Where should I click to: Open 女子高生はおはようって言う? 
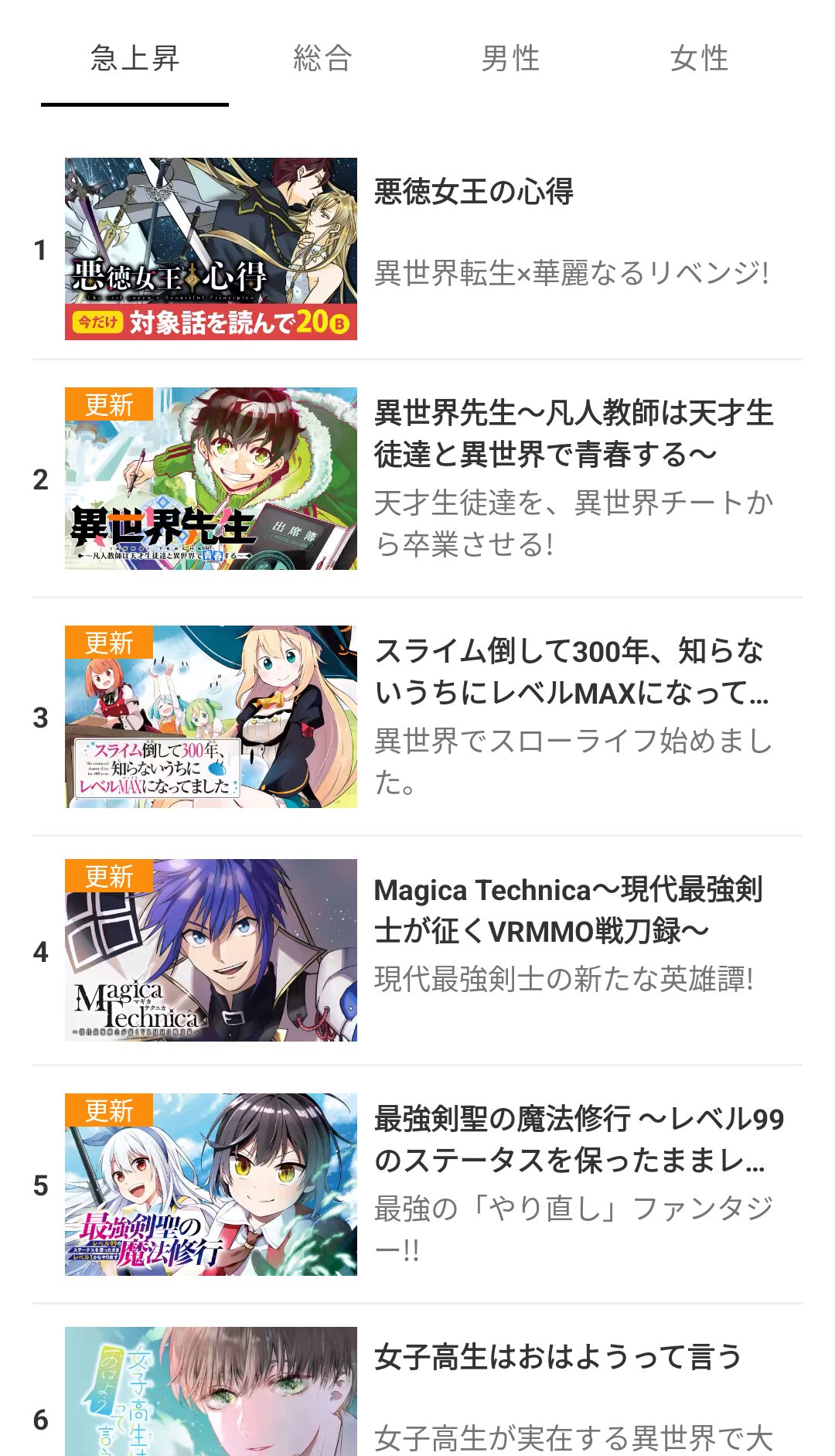[x=557, y=1357]
